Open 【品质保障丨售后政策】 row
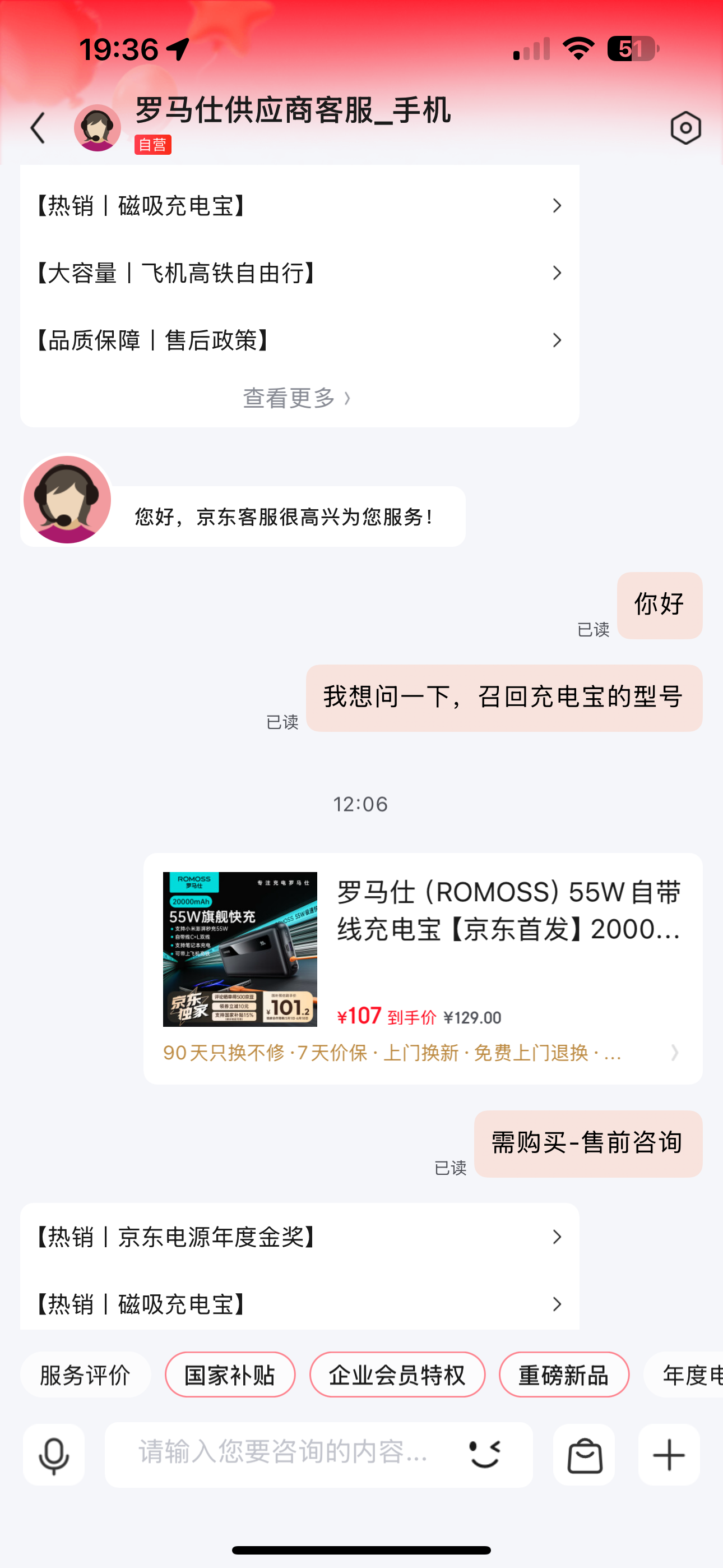 tap(299, 340)
